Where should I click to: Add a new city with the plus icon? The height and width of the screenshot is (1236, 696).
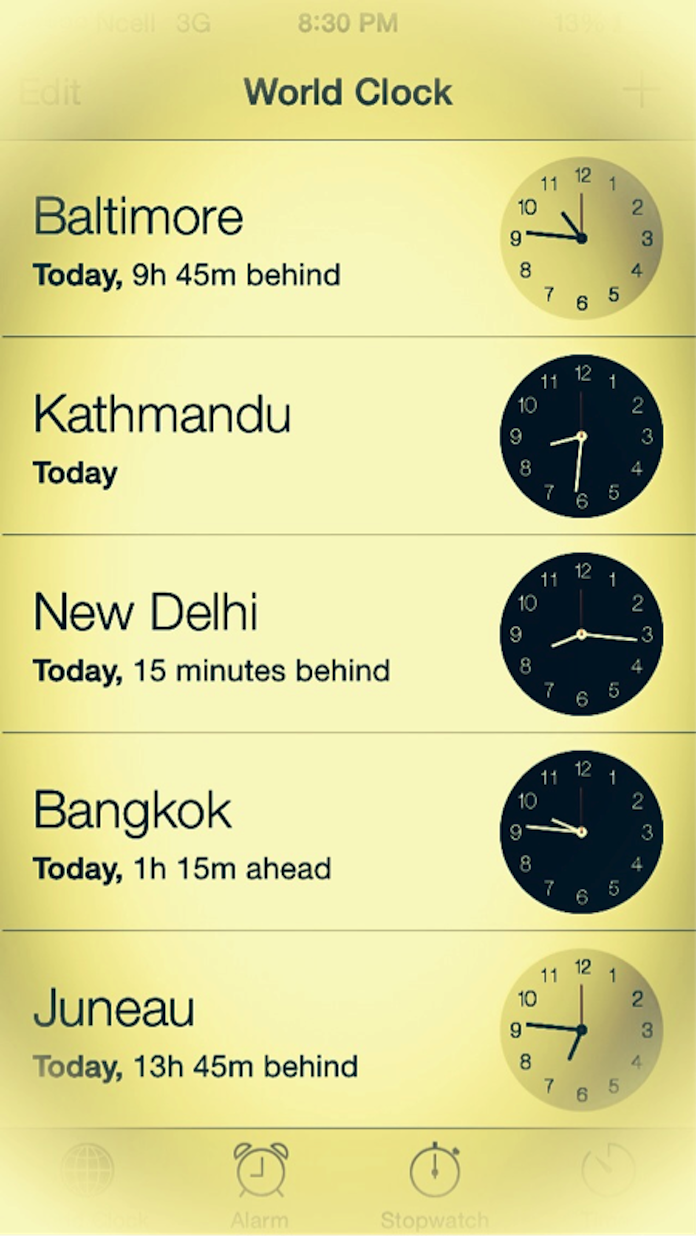tap(641, 91)
